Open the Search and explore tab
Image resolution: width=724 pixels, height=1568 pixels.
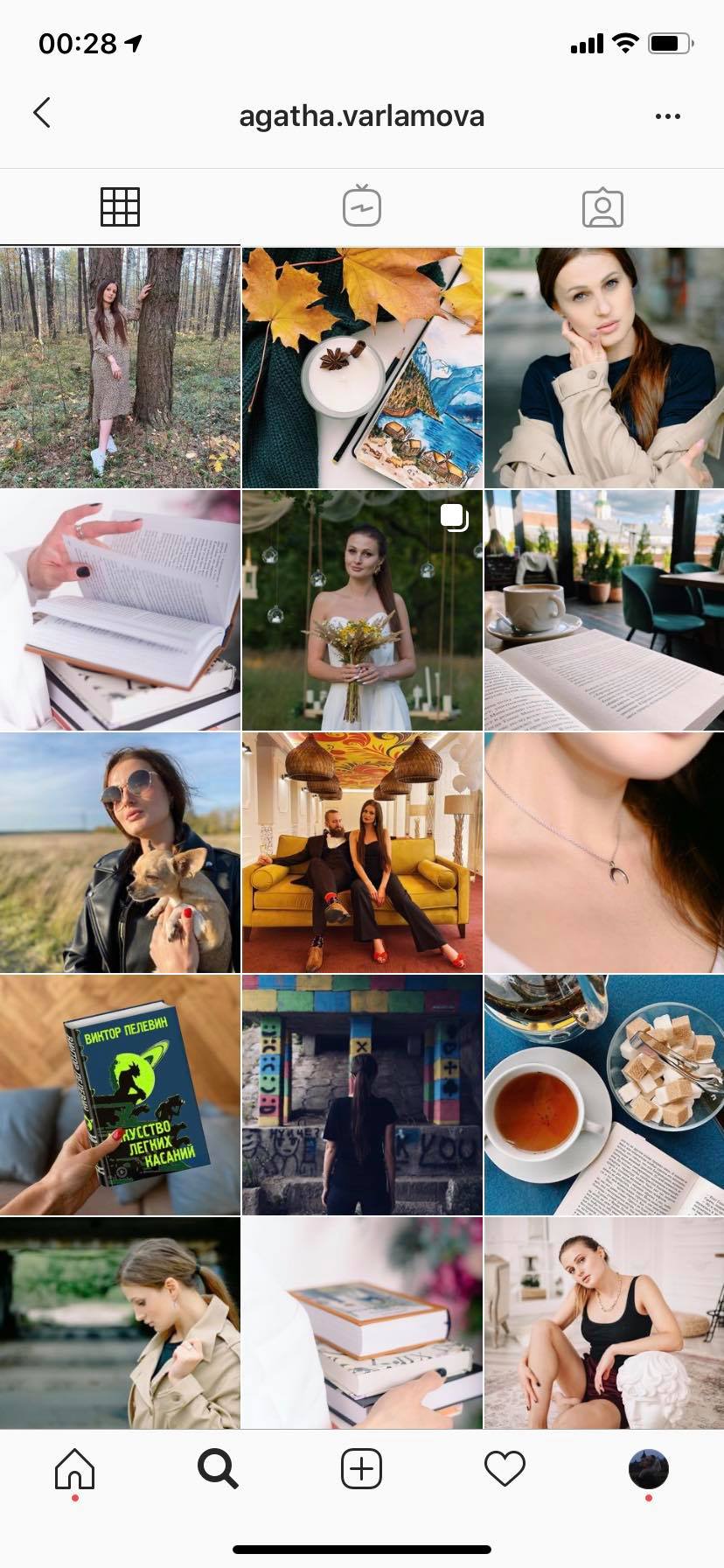218,1469
